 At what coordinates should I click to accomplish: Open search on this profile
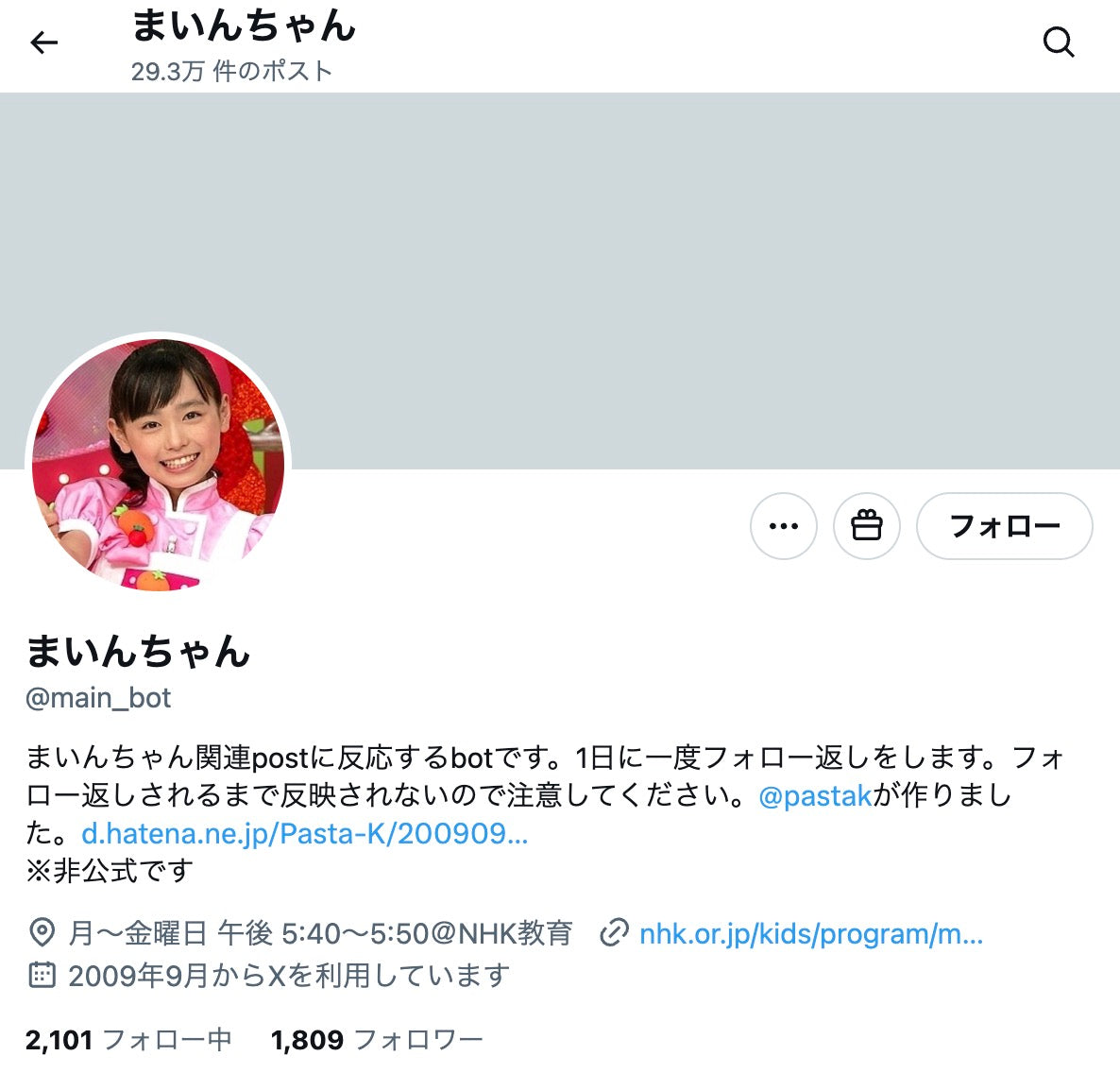coord(1058,43)
